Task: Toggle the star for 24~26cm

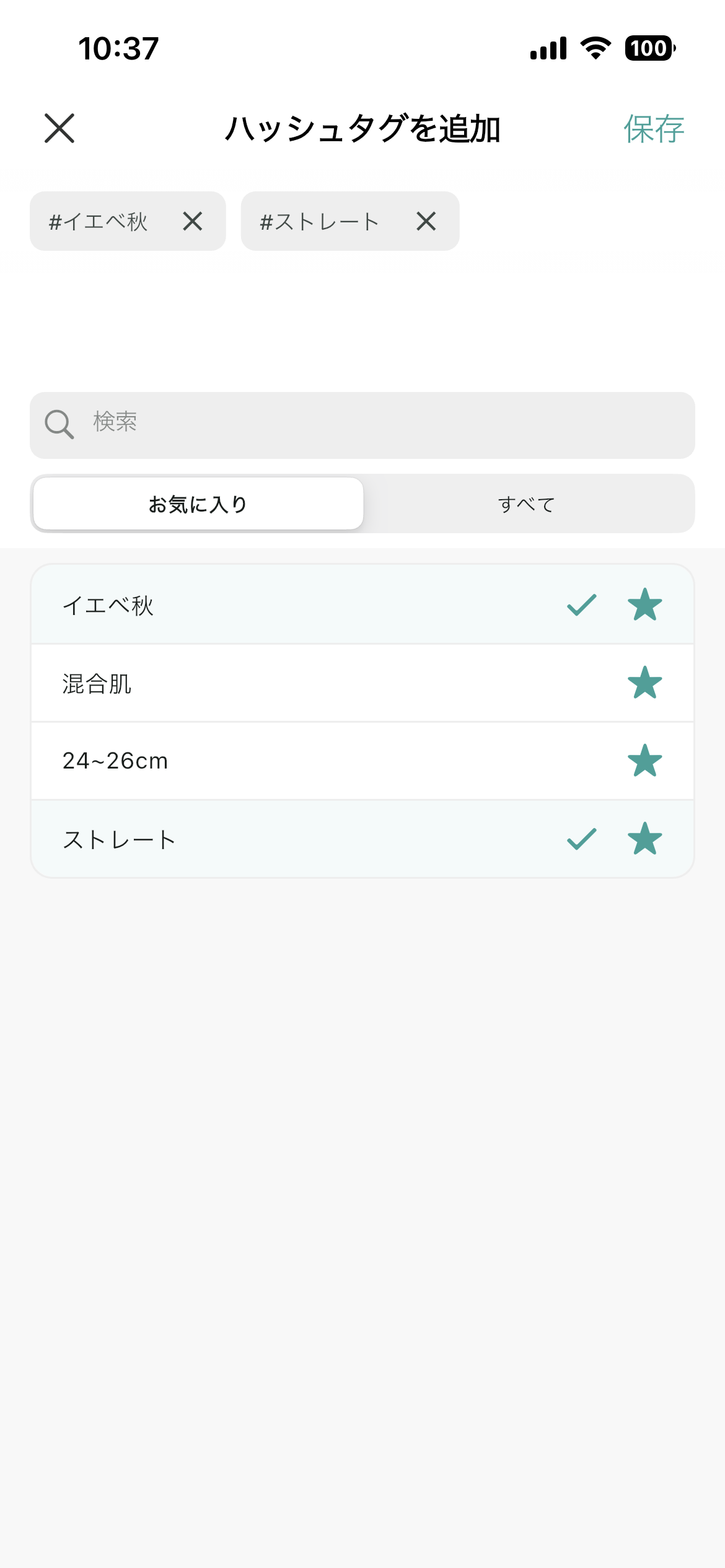Action: pos(645,761)
